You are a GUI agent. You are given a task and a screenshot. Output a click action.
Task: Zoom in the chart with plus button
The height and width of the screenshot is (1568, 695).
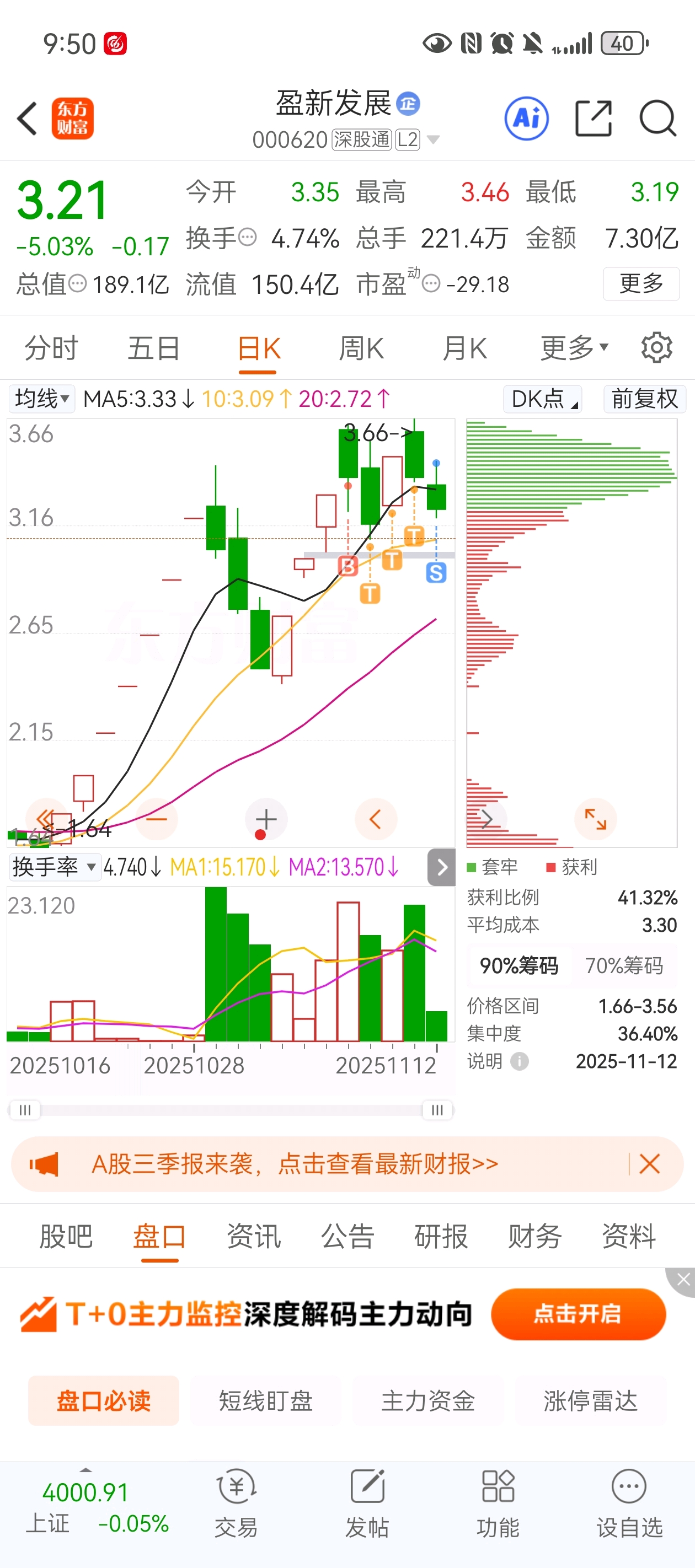(x=266, y=819)
